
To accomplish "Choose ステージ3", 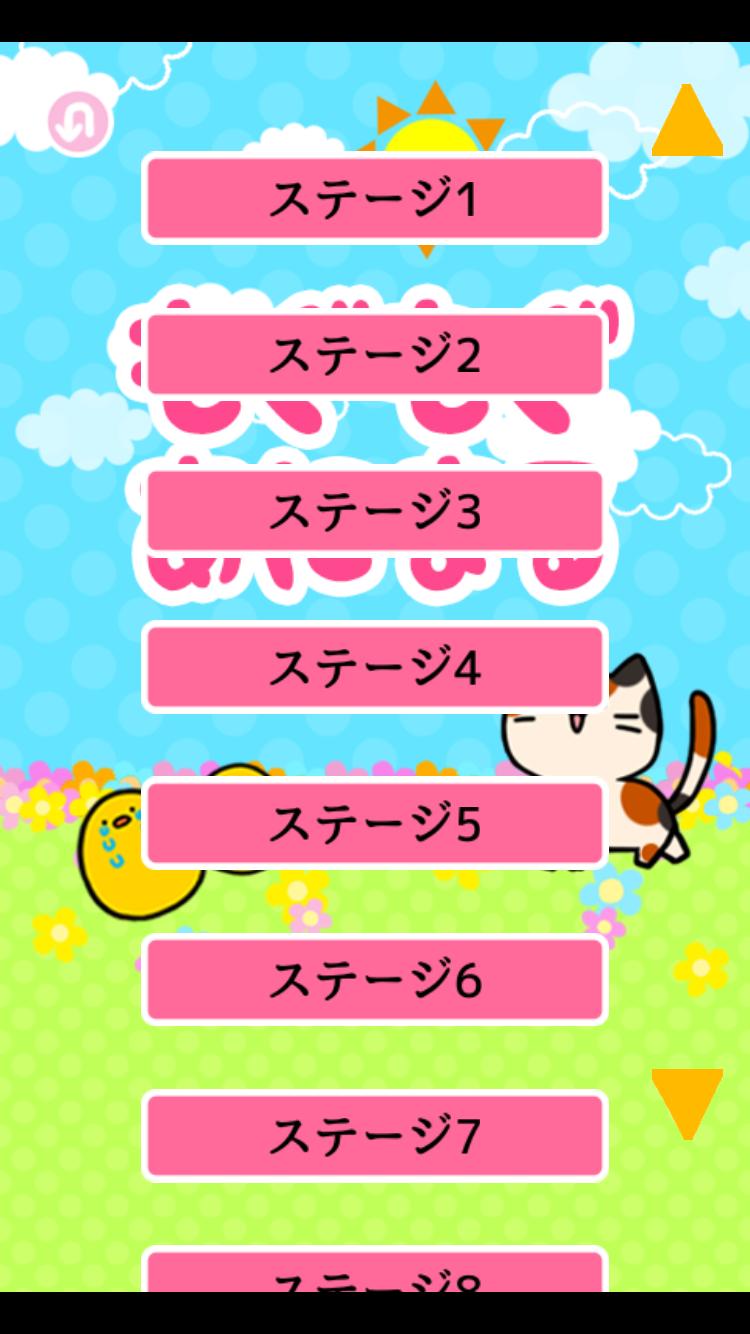I will point(375,511).
